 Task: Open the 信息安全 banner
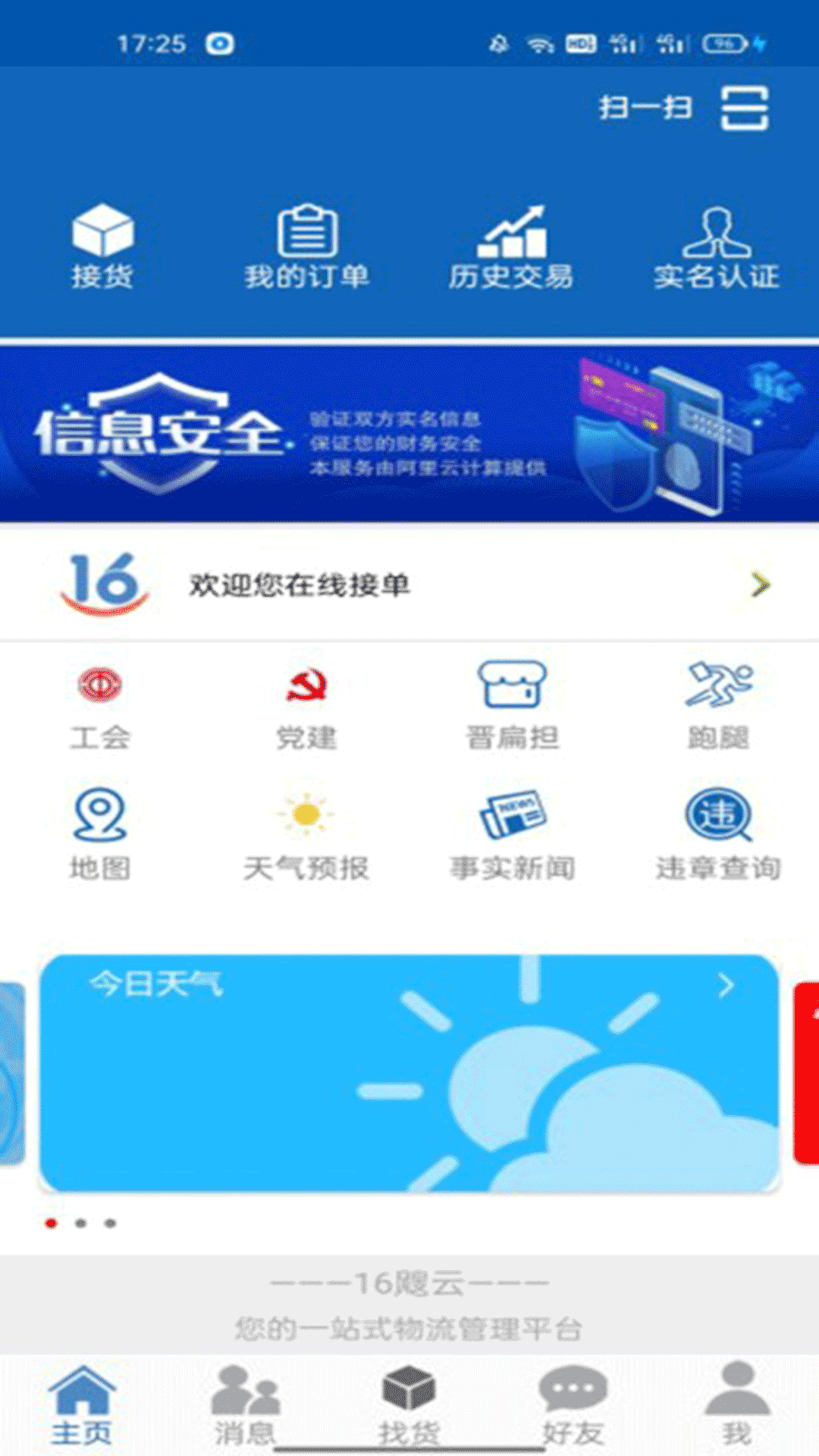[x=409, y=434]
